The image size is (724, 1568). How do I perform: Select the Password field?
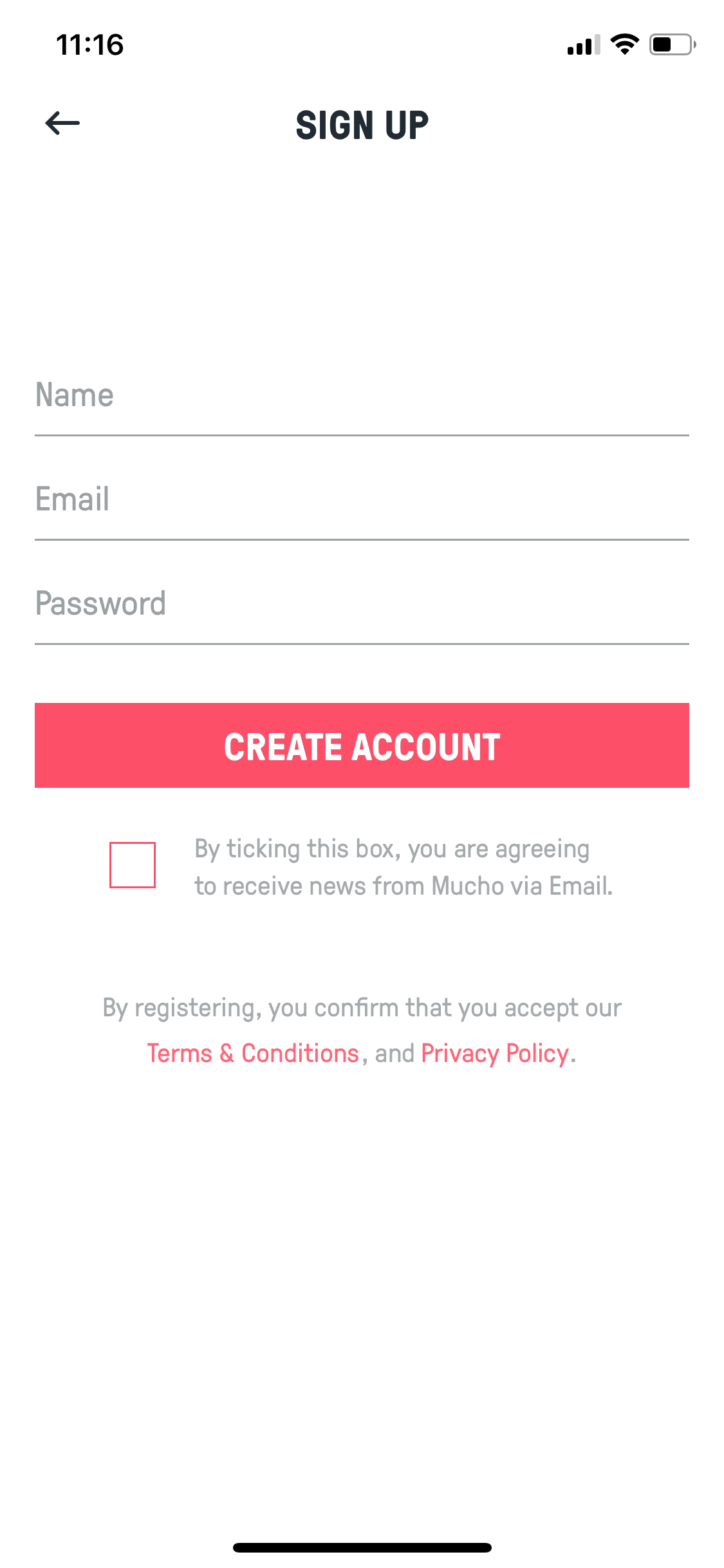(x=362, y=604)
